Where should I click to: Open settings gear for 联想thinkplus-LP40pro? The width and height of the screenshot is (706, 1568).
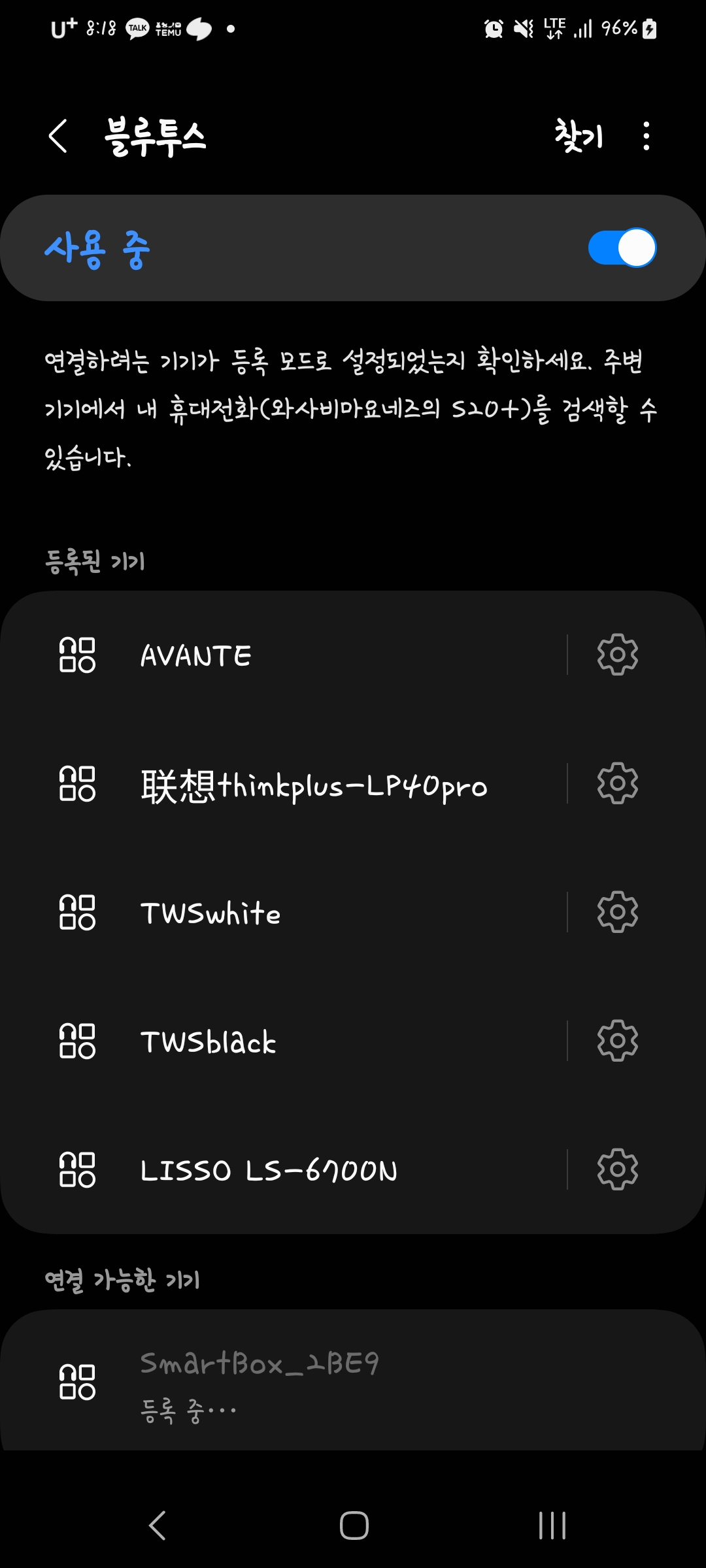617,783
